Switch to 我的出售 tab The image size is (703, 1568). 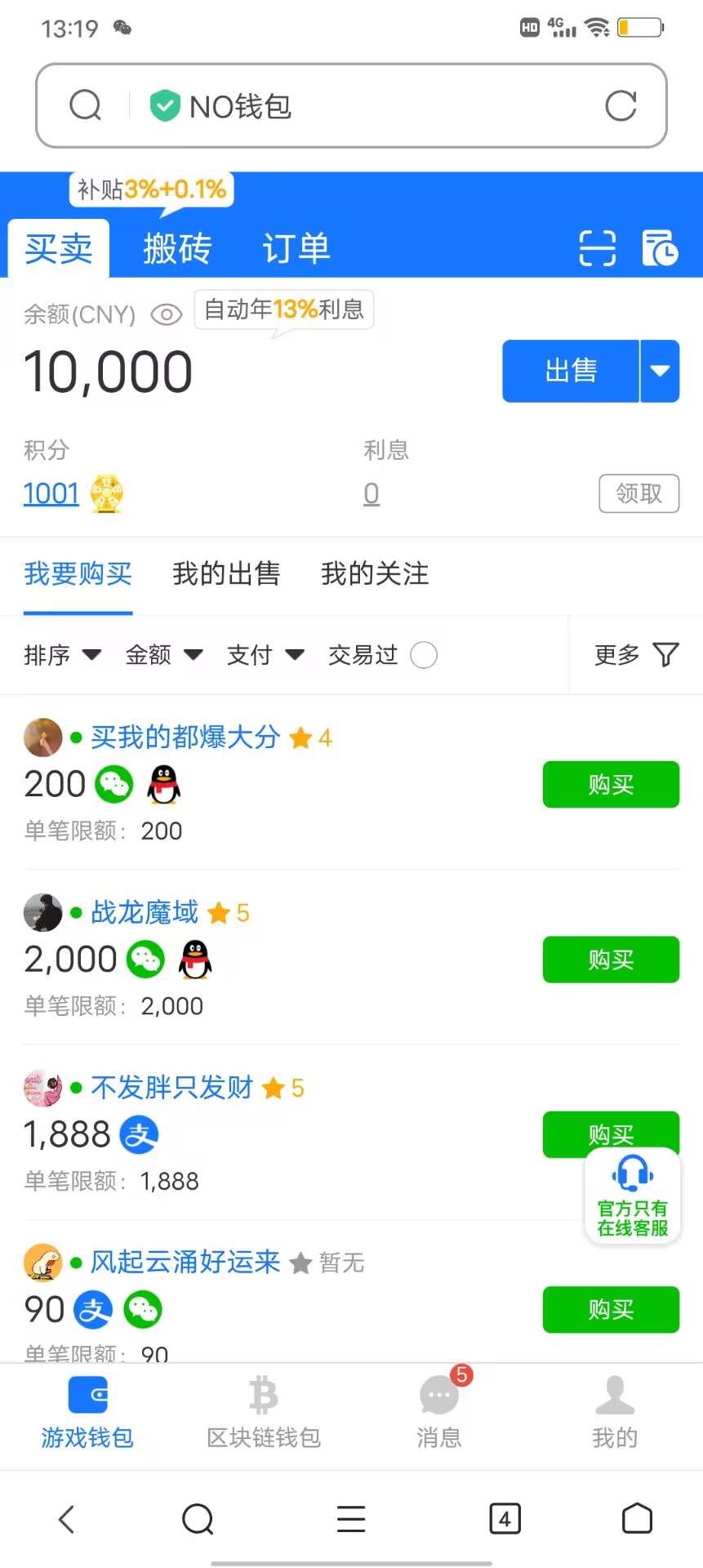pyautogui.click(x=226, y=573)
